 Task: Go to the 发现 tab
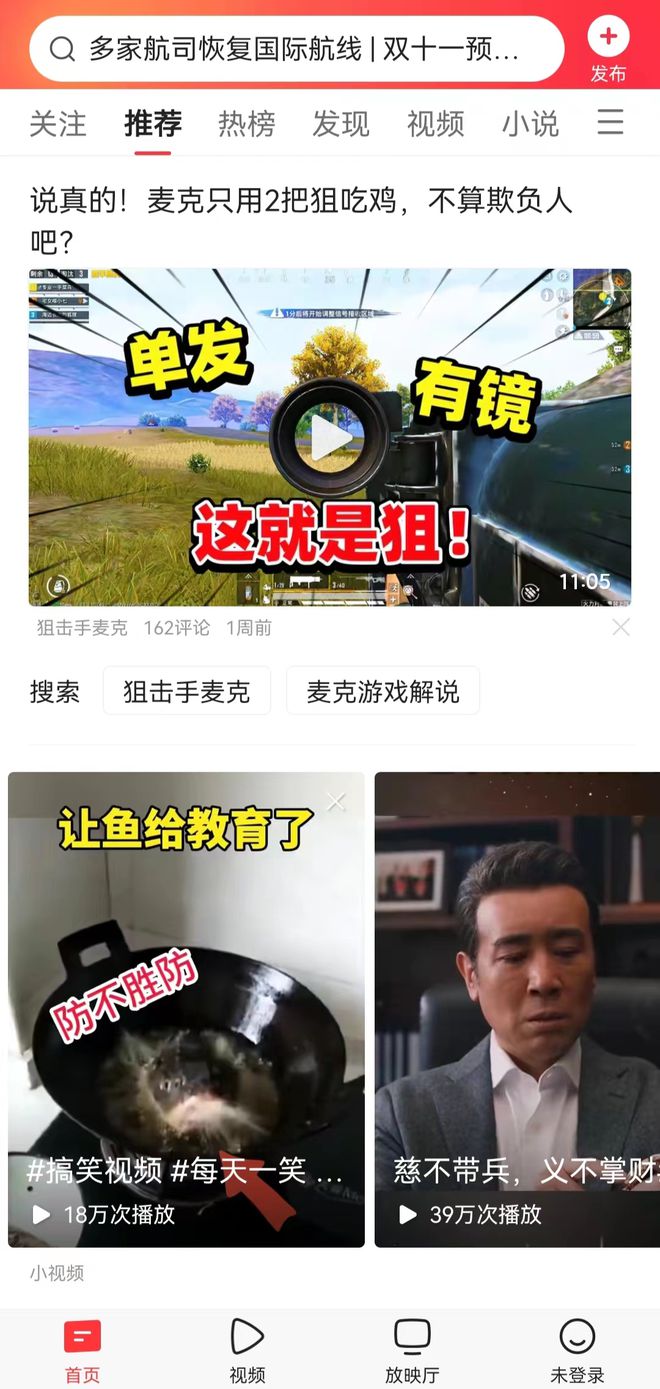[x=341, y=123]
